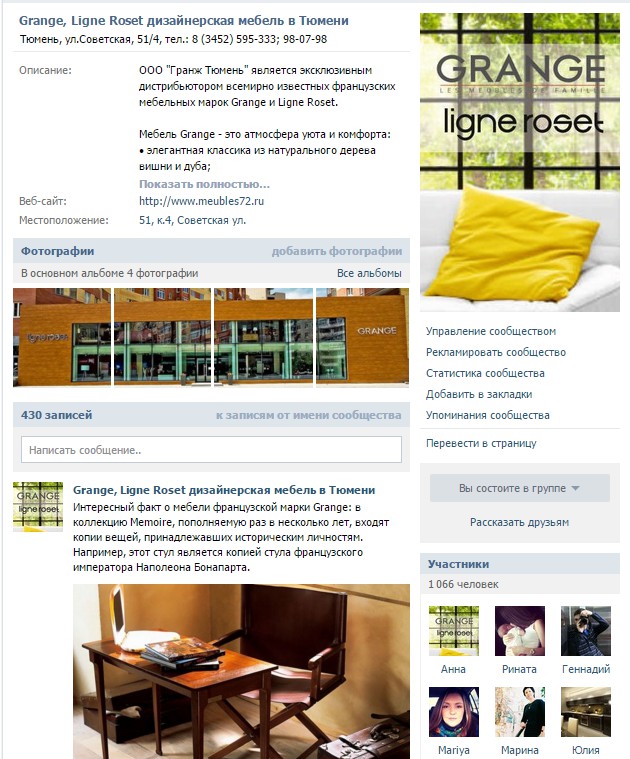Switch to записям от имени сообщества
This screenshot has height=759, width=630.
click(x=308, y=414)
